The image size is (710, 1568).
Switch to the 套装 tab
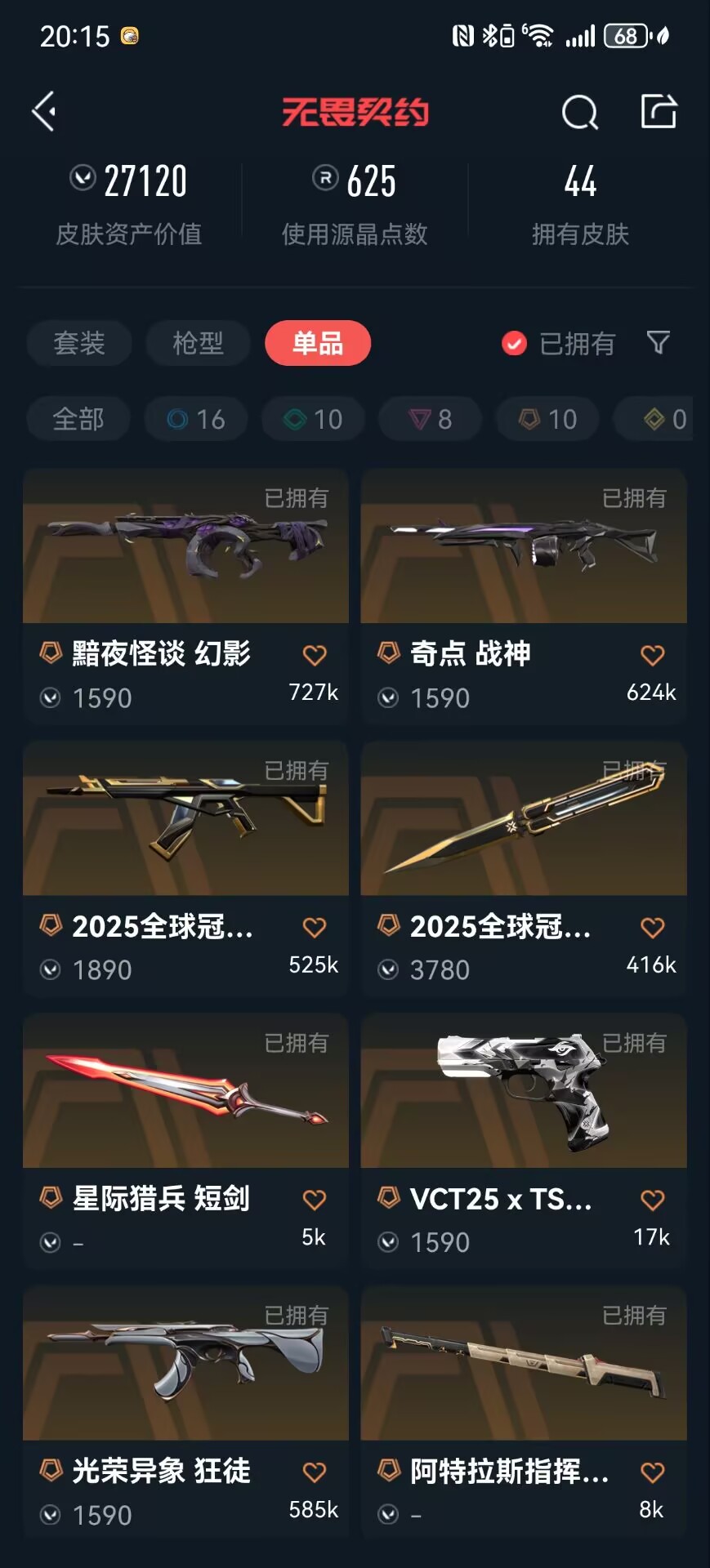79,343
